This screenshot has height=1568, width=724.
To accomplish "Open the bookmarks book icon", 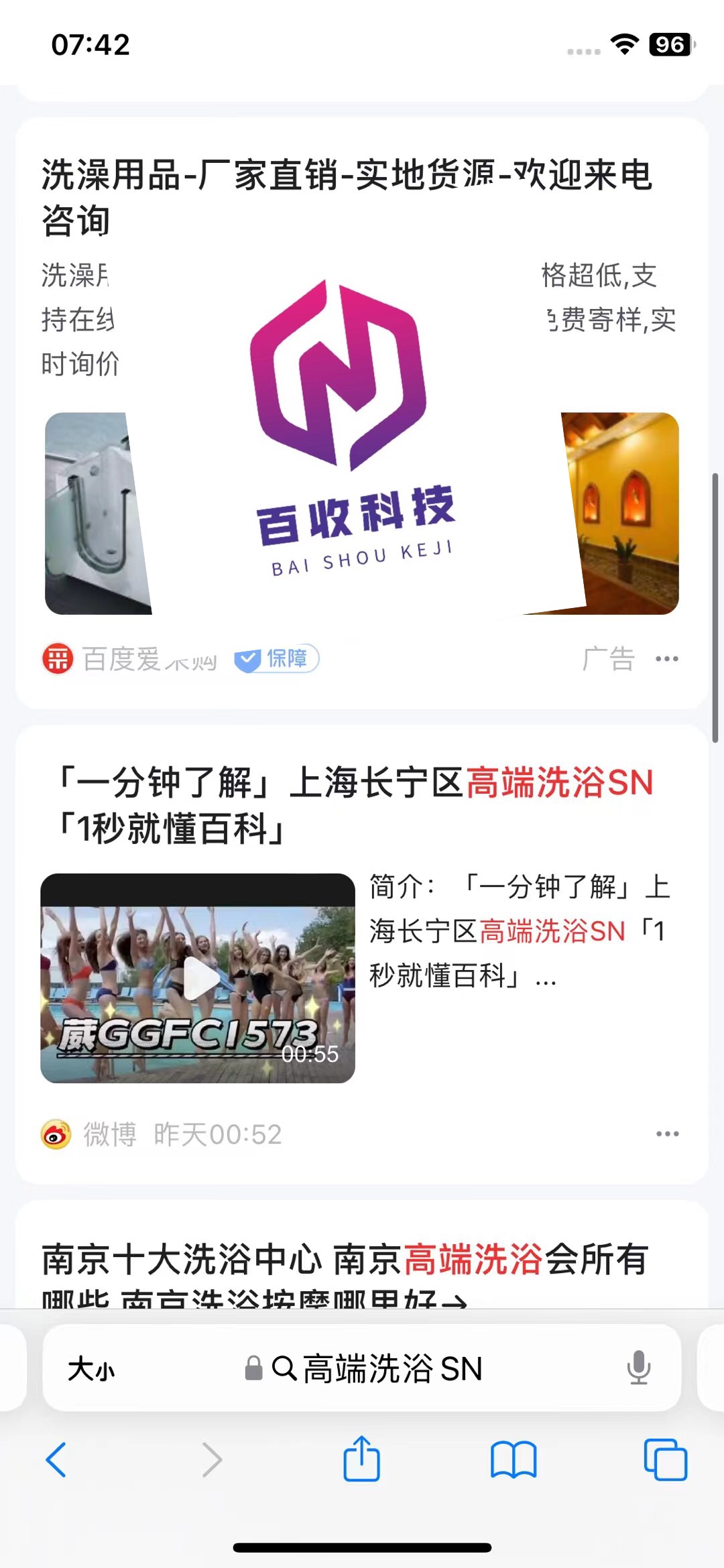I will (514, 1459).
